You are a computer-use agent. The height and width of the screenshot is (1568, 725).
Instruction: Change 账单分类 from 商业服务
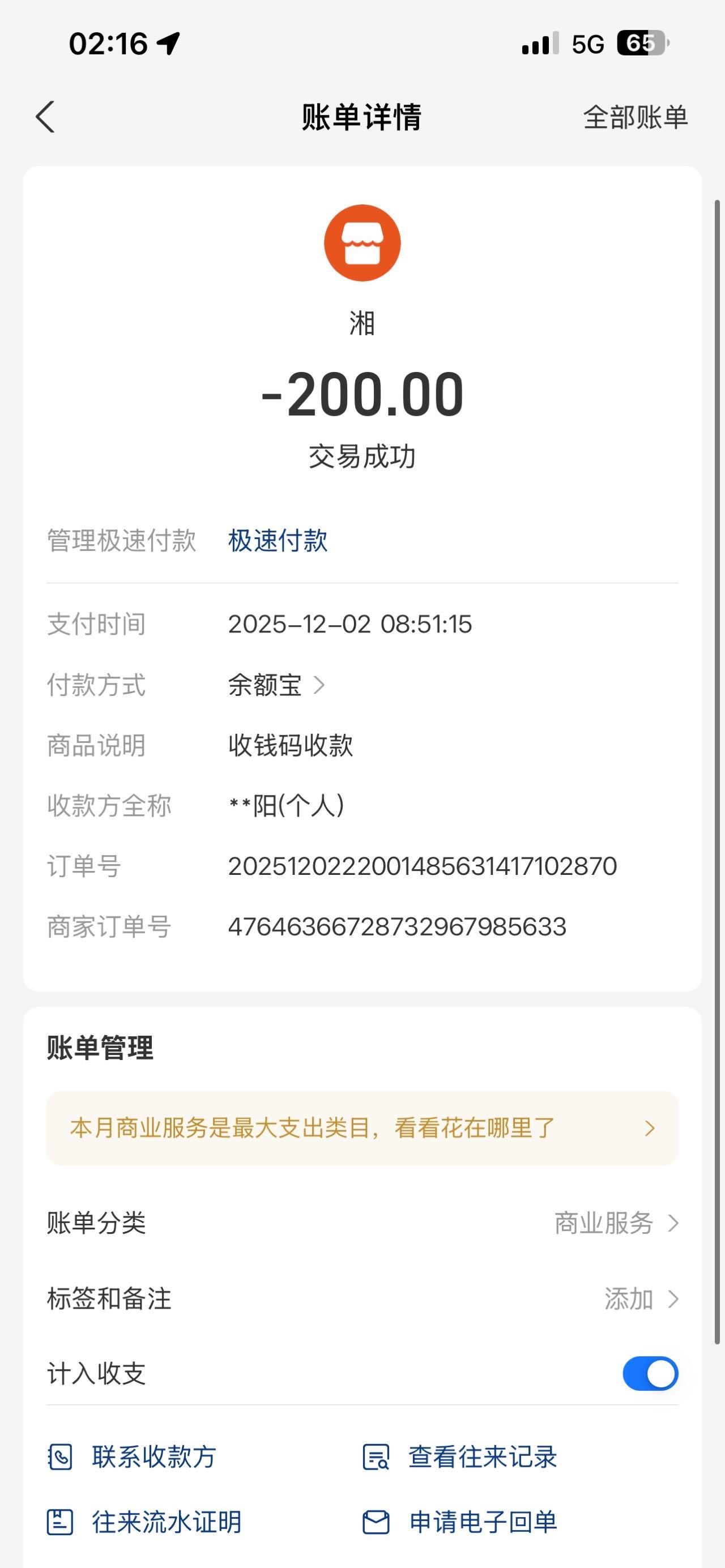point(615,1223)
